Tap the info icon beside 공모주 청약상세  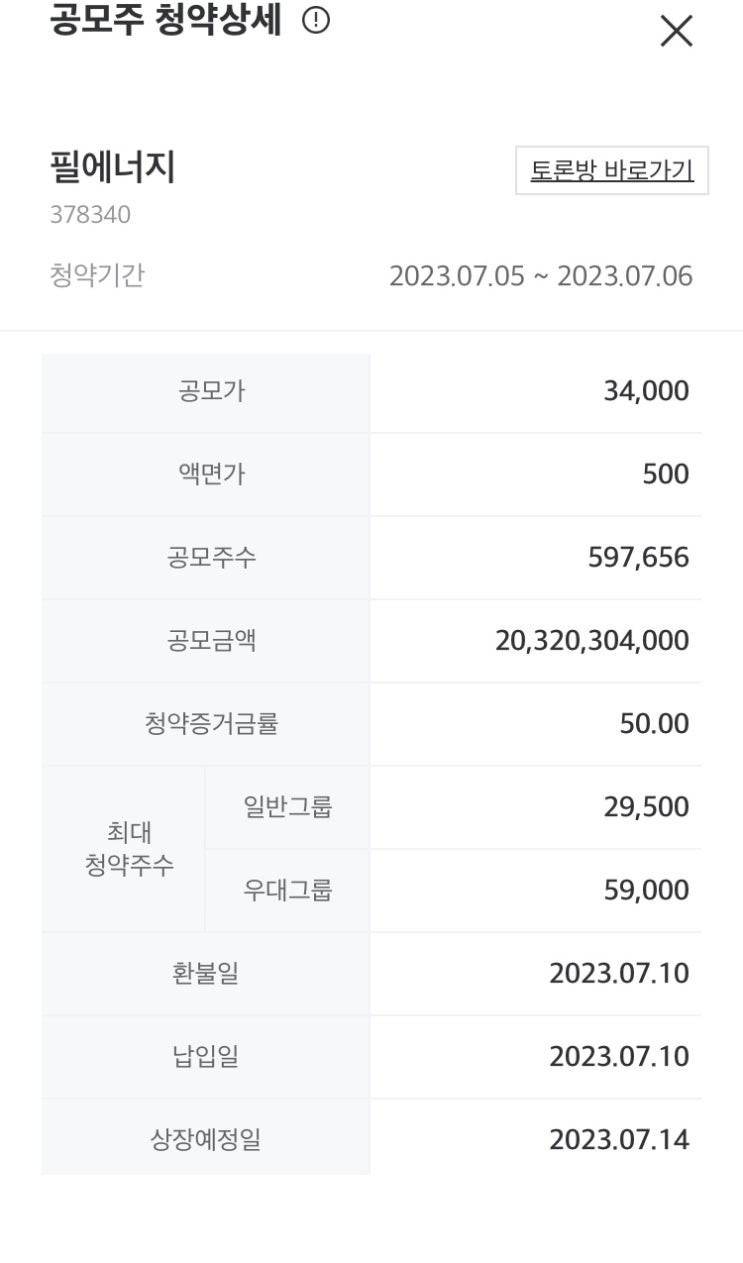click(316, 20)
